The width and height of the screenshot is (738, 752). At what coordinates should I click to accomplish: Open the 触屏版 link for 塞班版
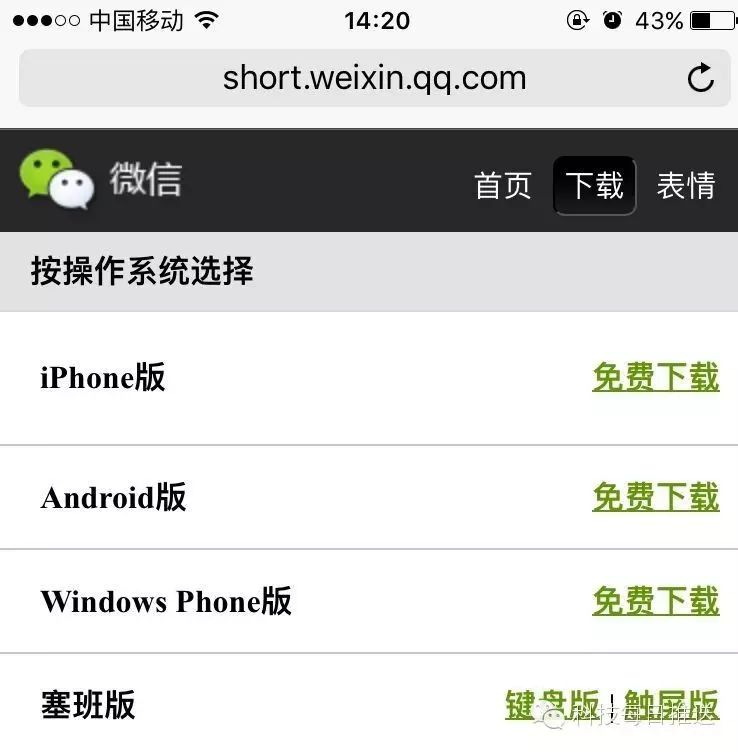coord(672,705)
